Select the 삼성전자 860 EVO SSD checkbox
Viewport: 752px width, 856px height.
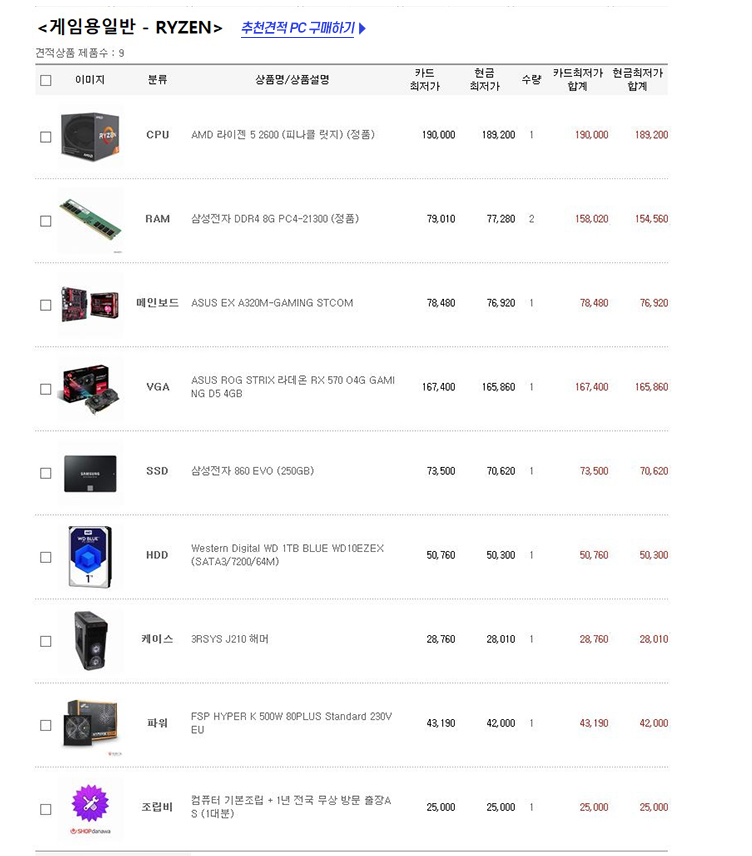45,473
